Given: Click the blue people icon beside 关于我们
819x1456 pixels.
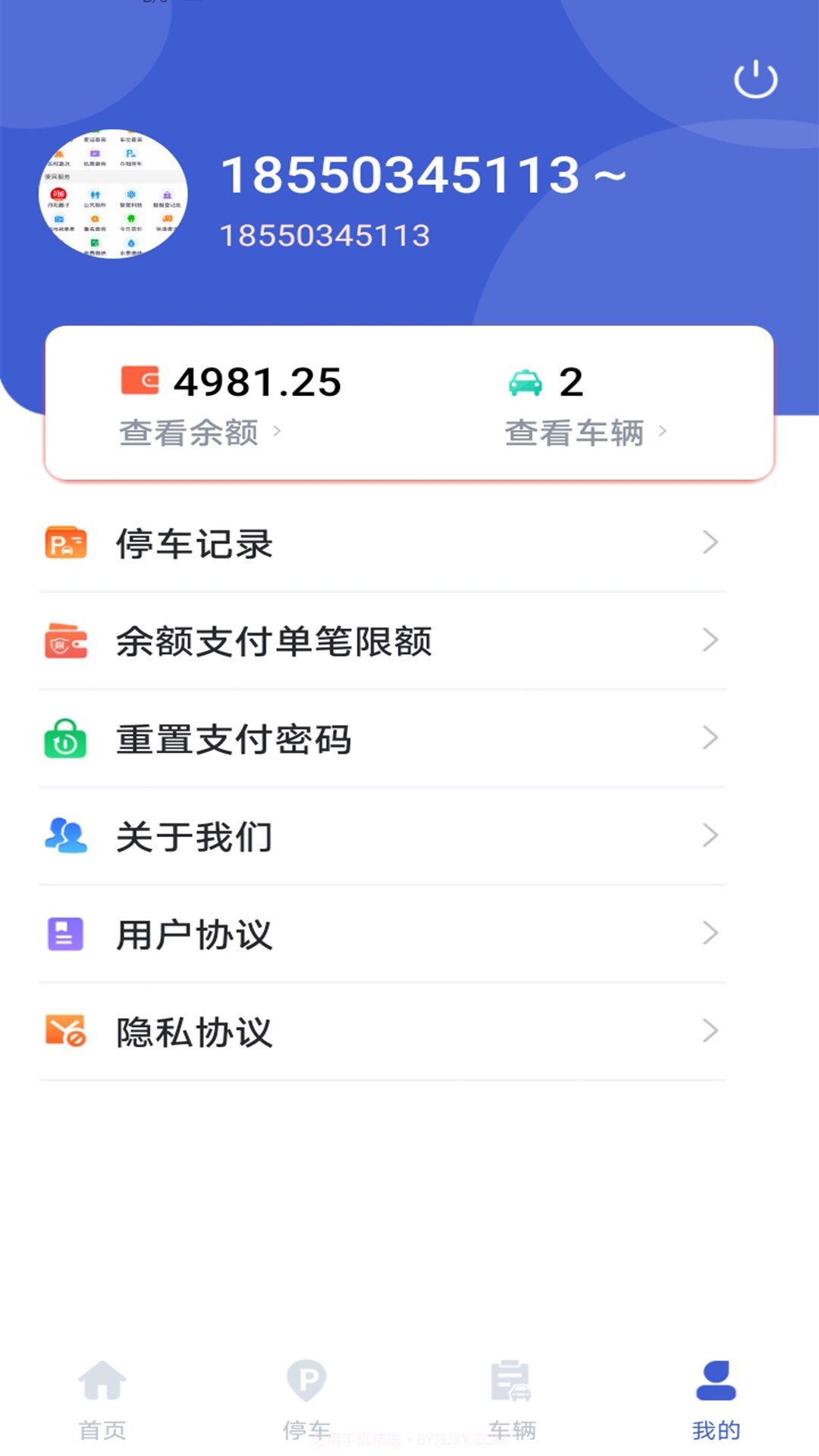Looking at the screenshot, I should pyautogui.click(x=65, y=835).
